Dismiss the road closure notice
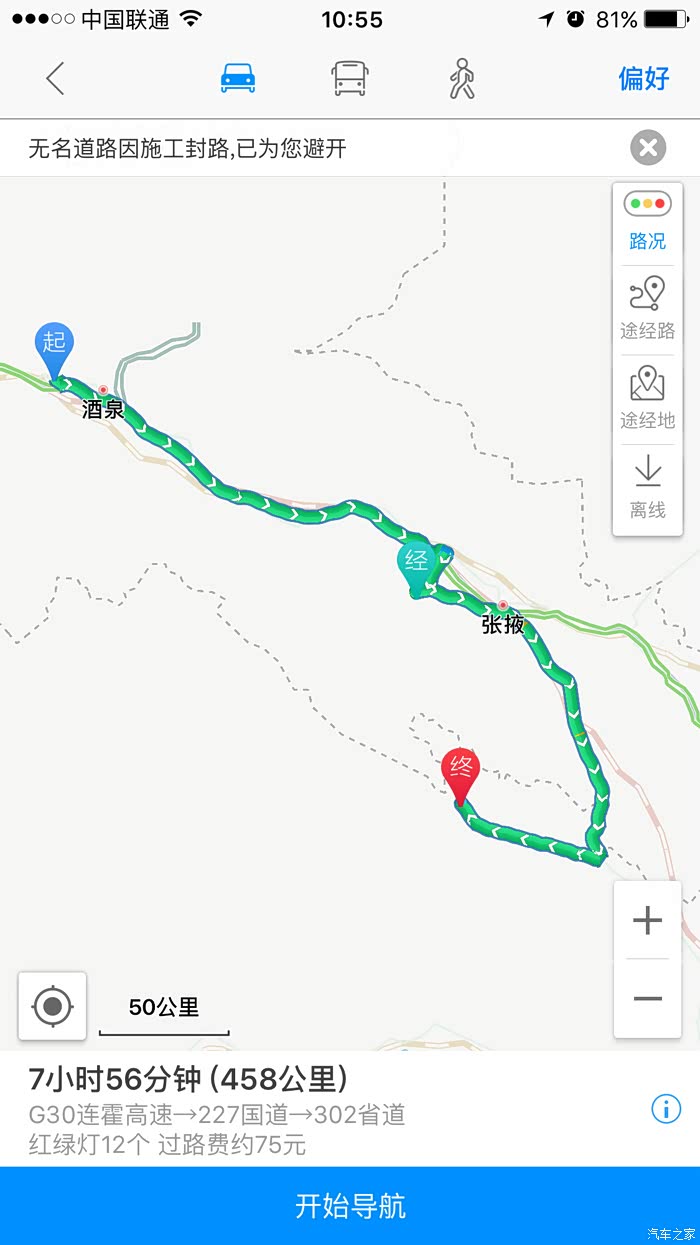Screen dimensions: 700x1245 [x=648, y=149]
